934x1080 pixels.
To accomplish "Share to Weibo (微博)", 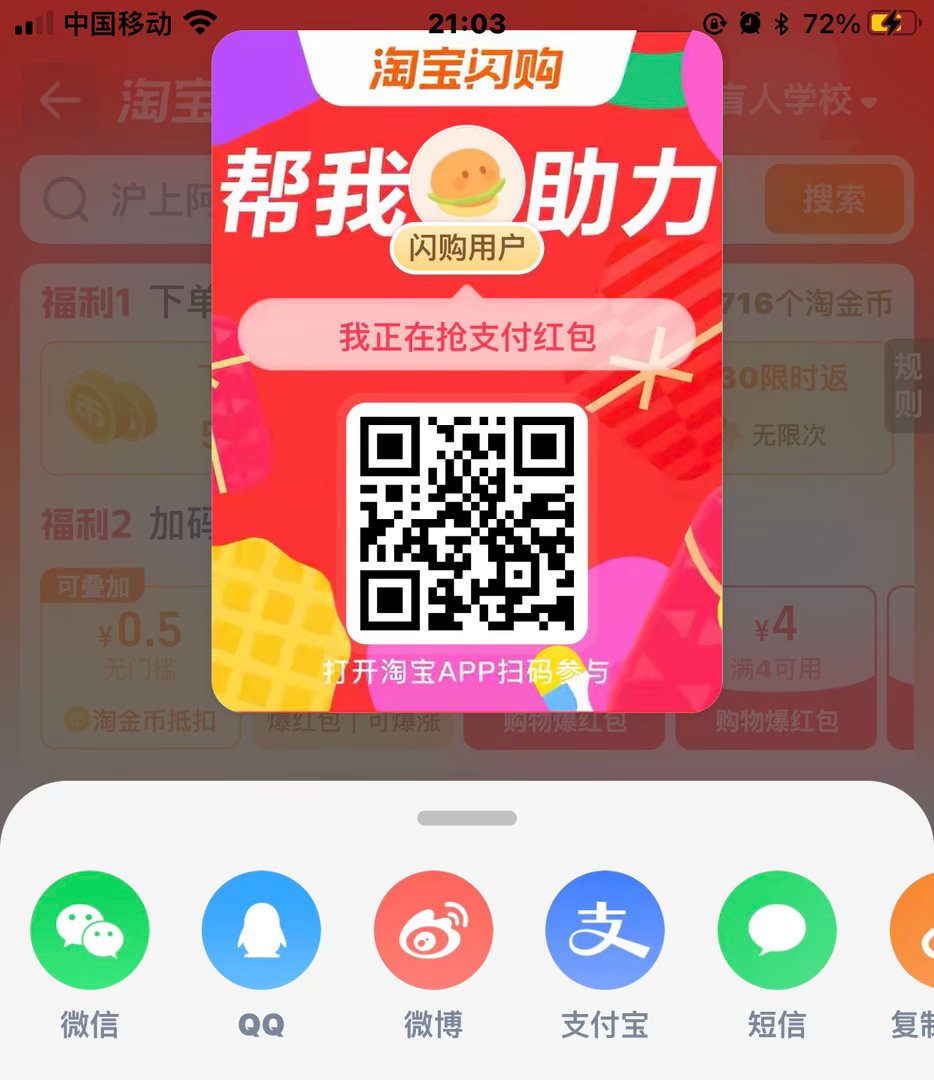I will tap(433, 930).
